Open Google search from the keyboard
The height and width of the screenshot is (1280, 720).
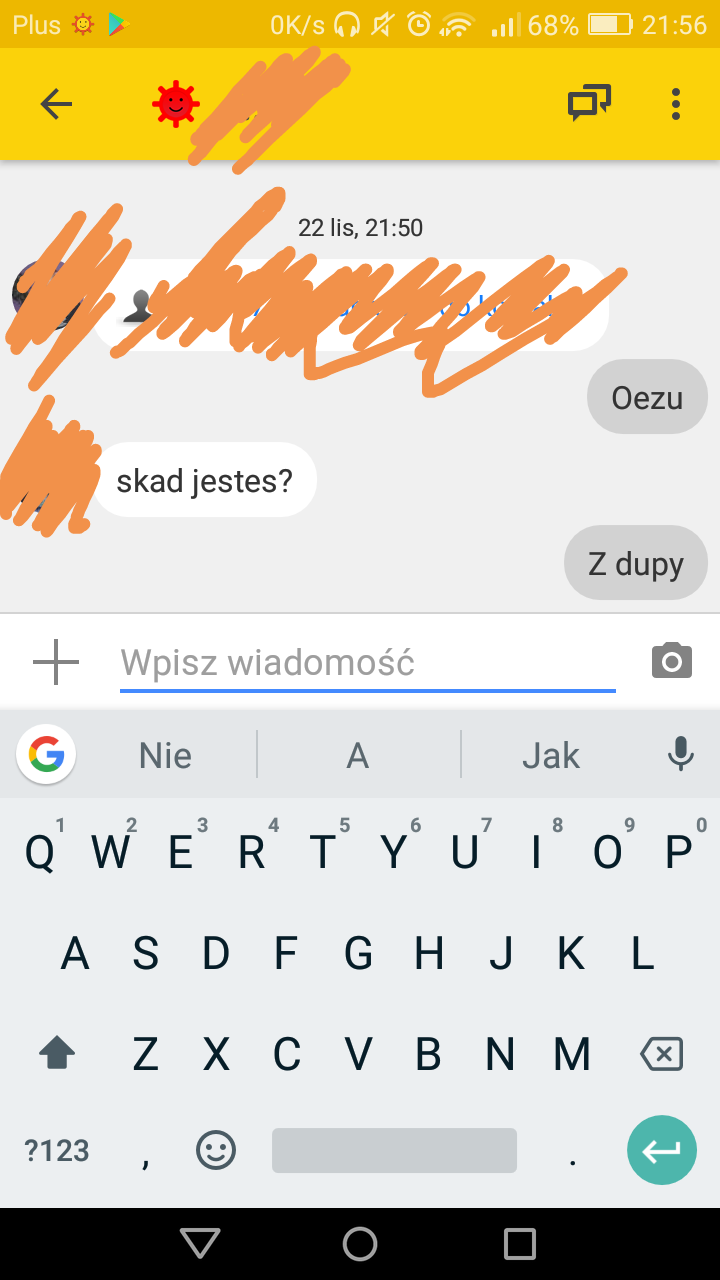pos(46,754)
